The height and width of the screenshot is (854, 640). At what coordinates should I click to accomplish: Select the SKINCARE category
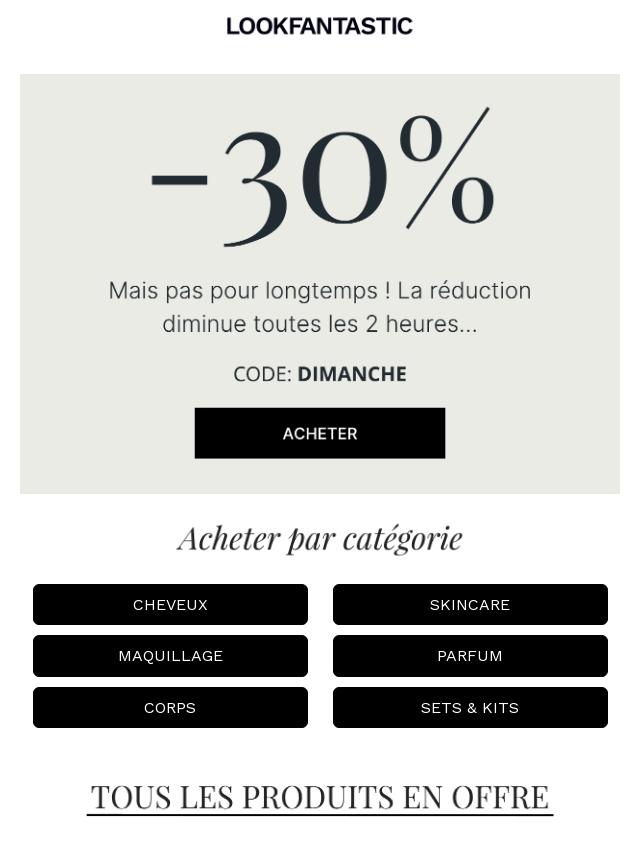click(x=470, y=605)
